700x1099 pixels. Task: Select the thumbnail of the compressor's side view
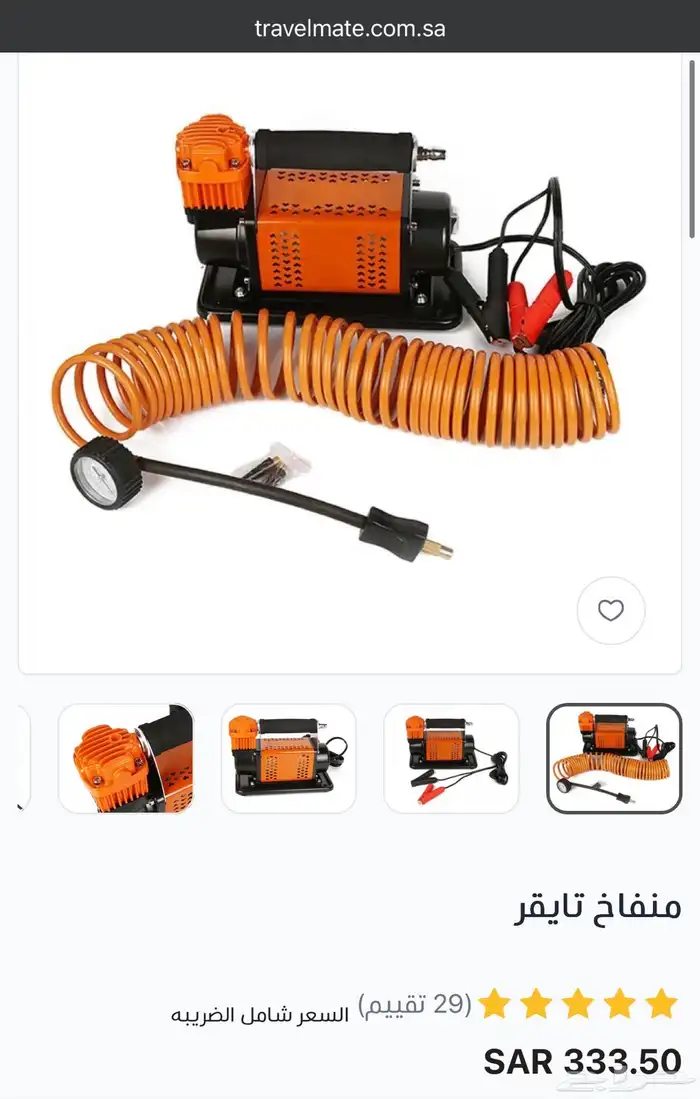(289, 758)
